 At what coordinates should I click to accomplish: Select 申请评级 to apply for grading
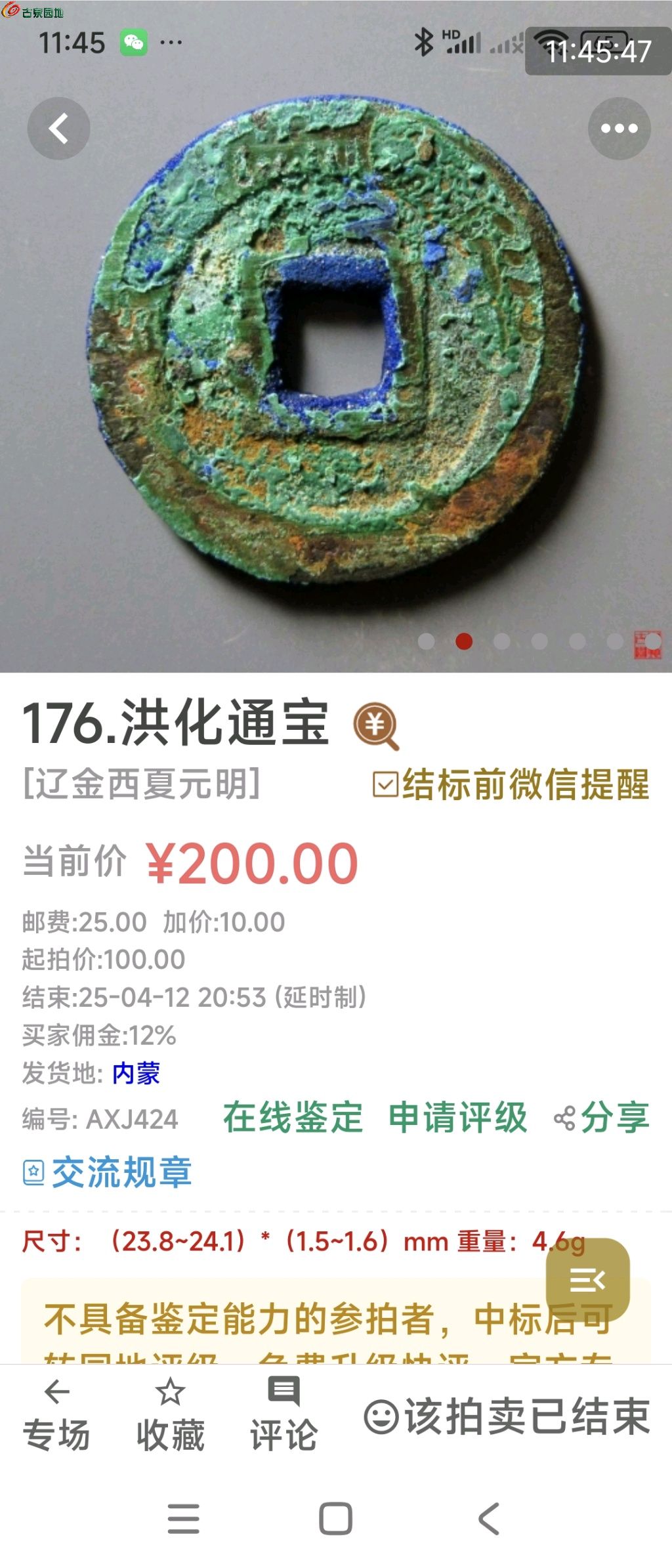point(457,1117)
